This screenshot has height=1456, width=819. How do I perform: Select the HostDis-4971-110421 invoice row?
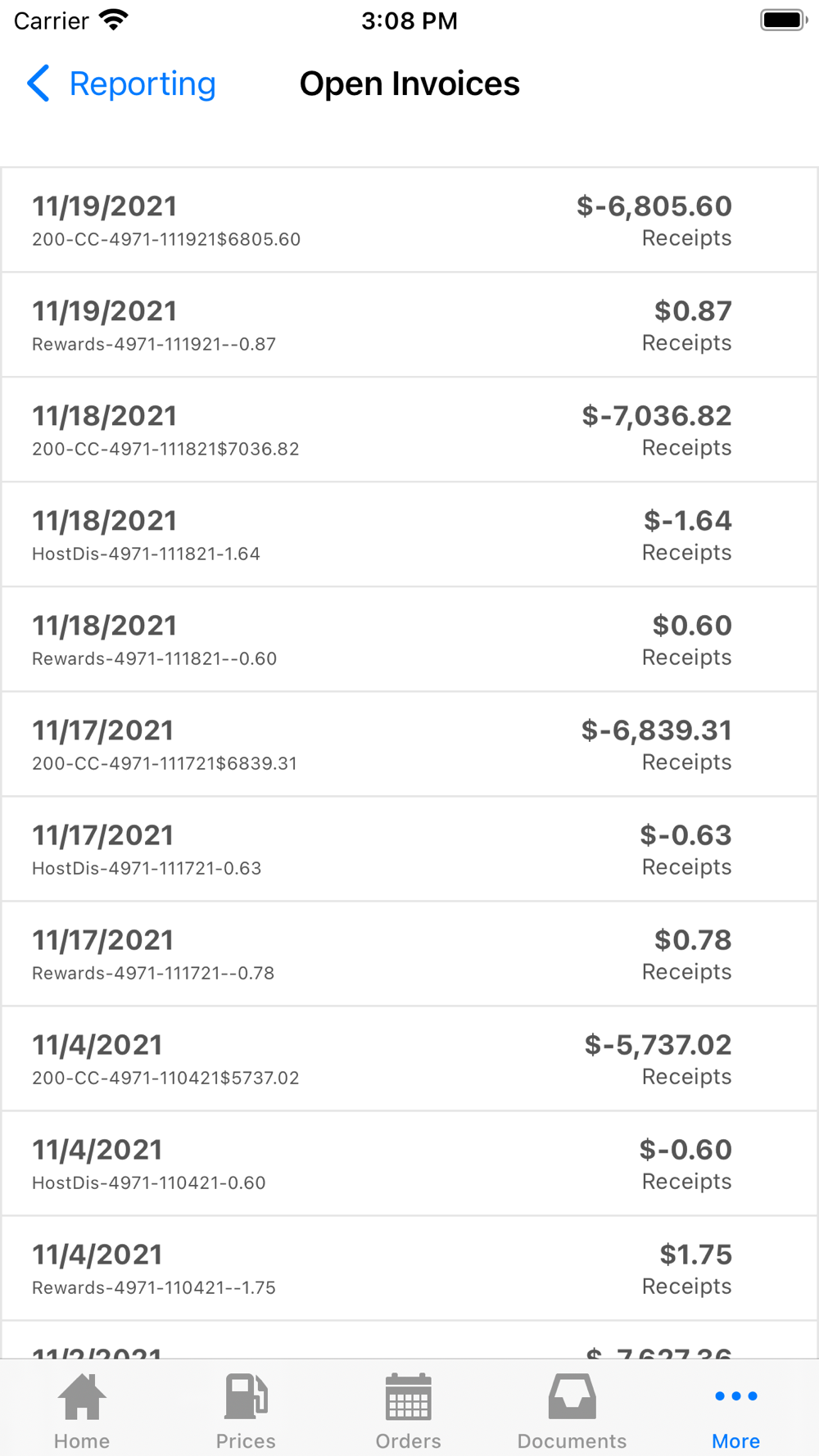click(x=409, y=1164)
